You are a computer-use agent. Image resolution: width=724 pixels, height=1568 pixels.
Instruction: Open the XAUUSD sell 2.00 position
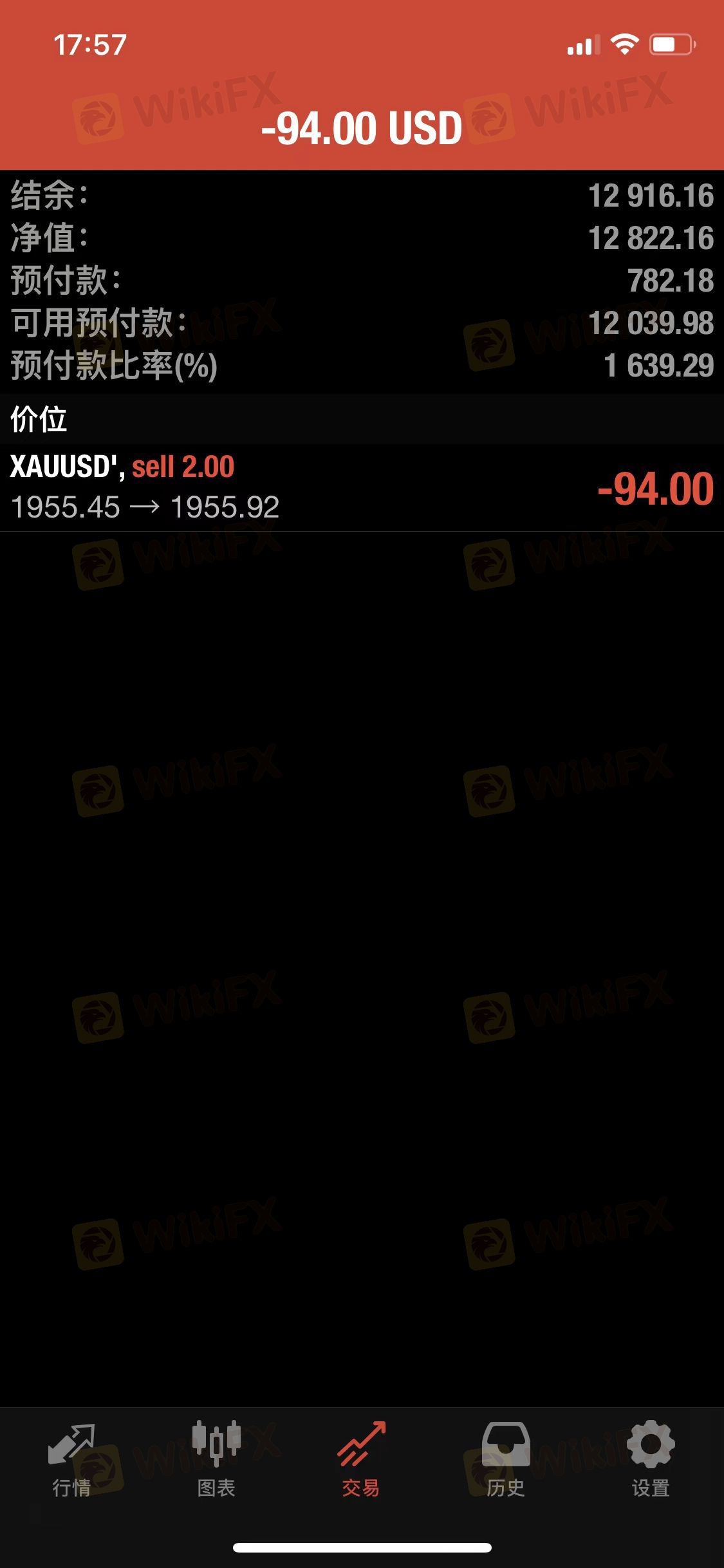coord(362,487)
